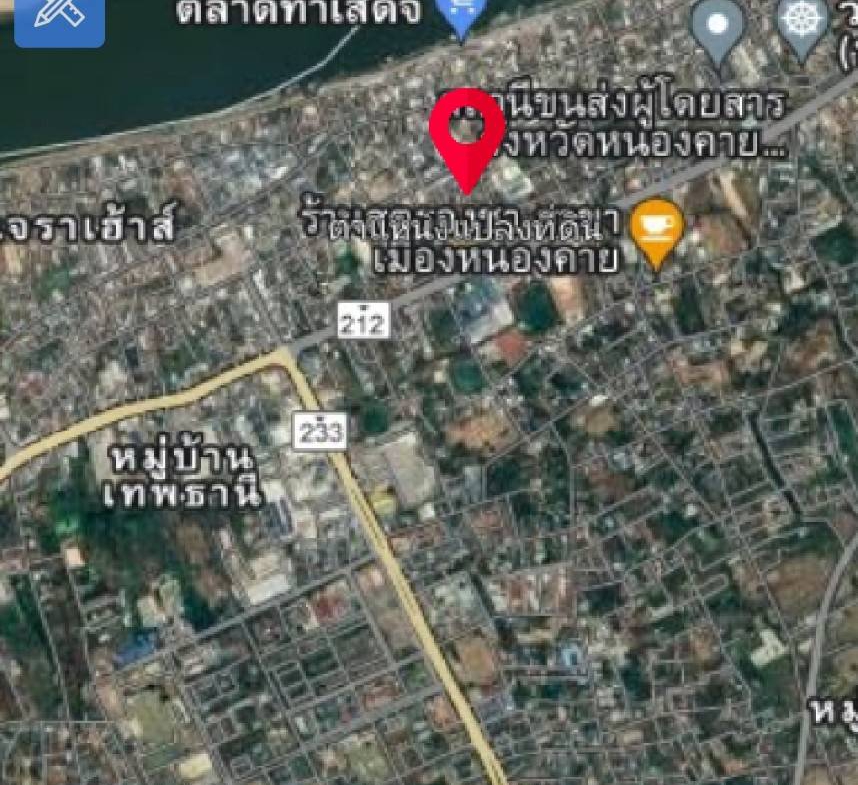Select the red location pin

(x=466, y=132)
